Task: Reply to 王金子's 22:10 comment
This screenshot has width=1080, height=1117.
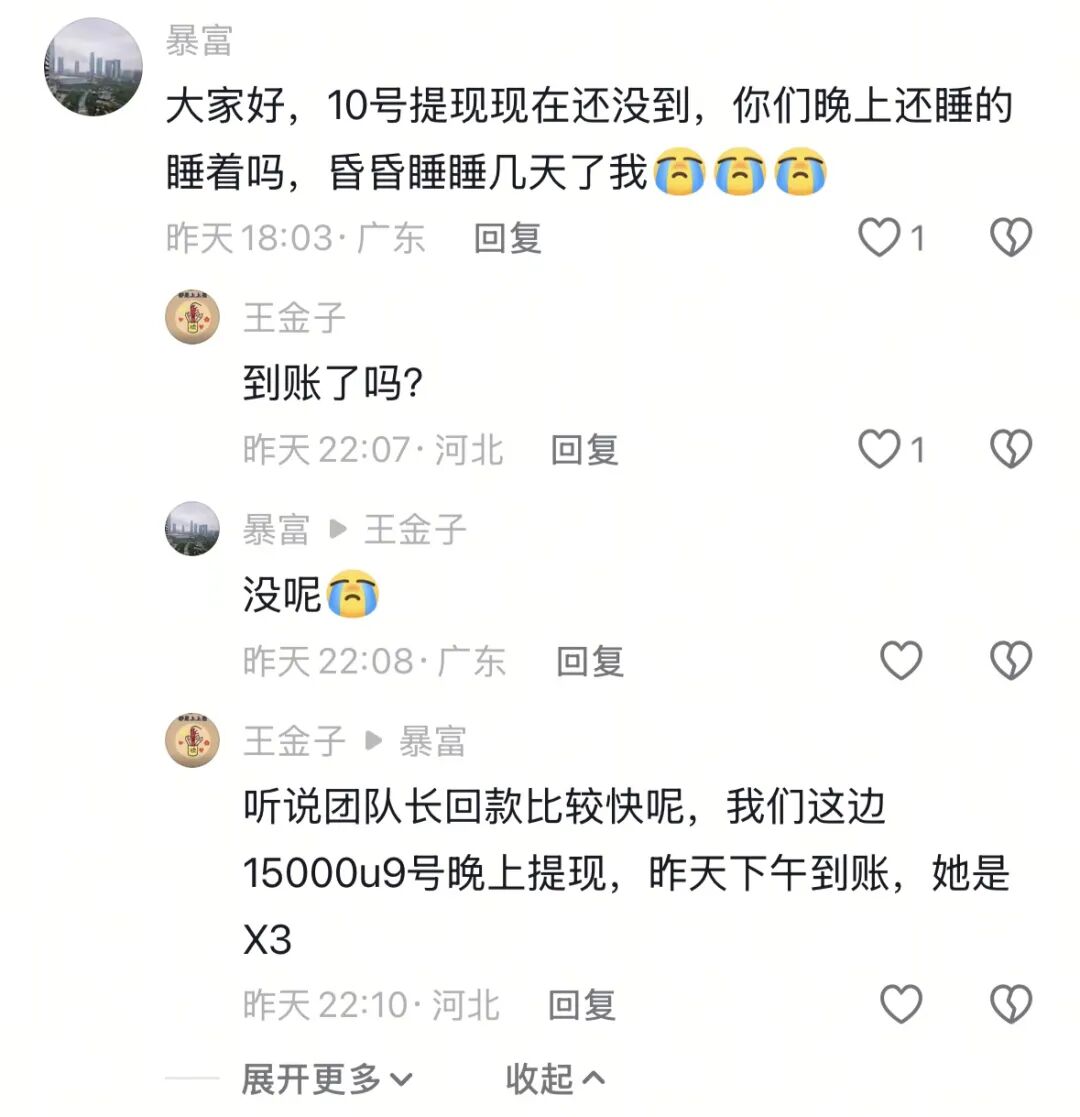Action: (583, 1004)
